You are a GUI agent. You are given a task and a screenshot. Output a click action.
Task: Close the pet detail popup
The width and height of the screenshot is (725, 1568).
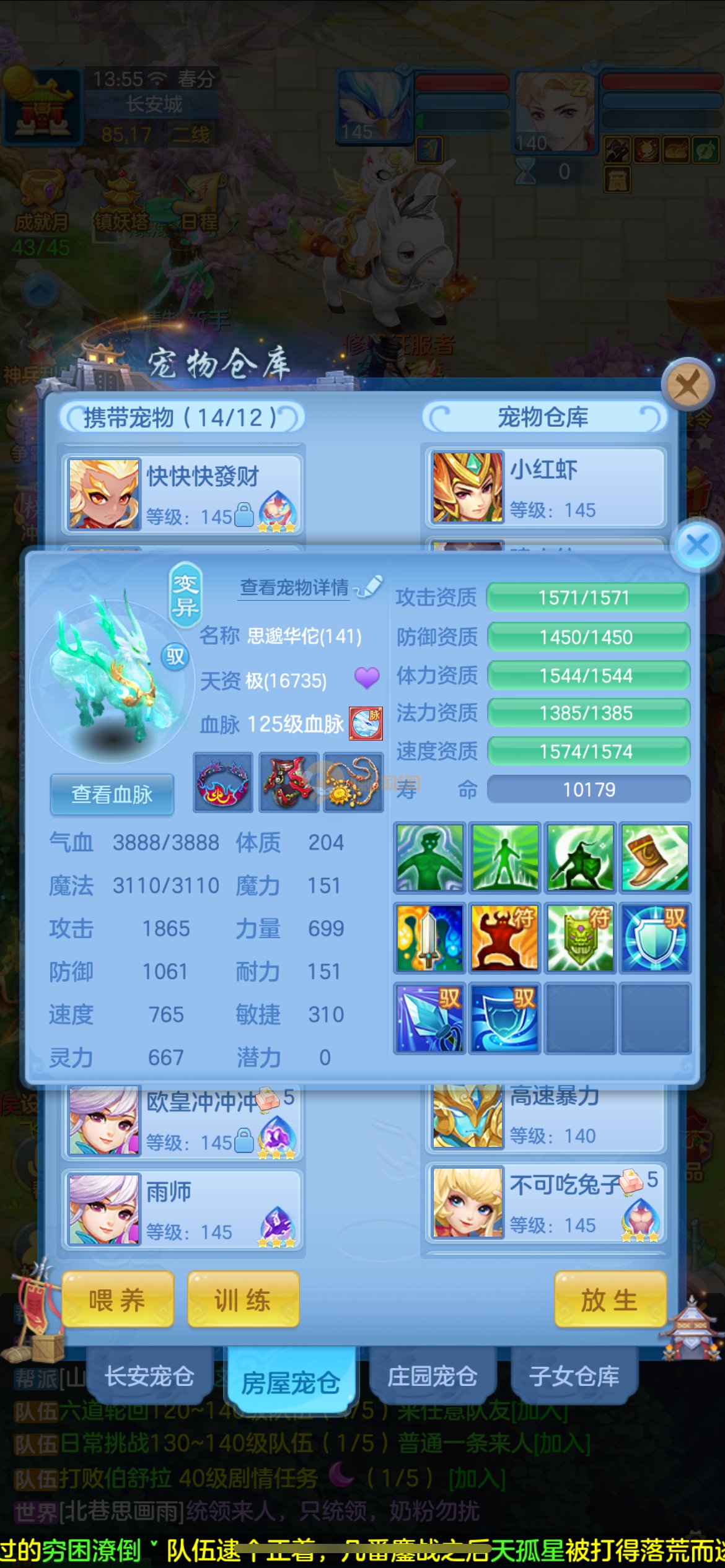pos(698,546)
